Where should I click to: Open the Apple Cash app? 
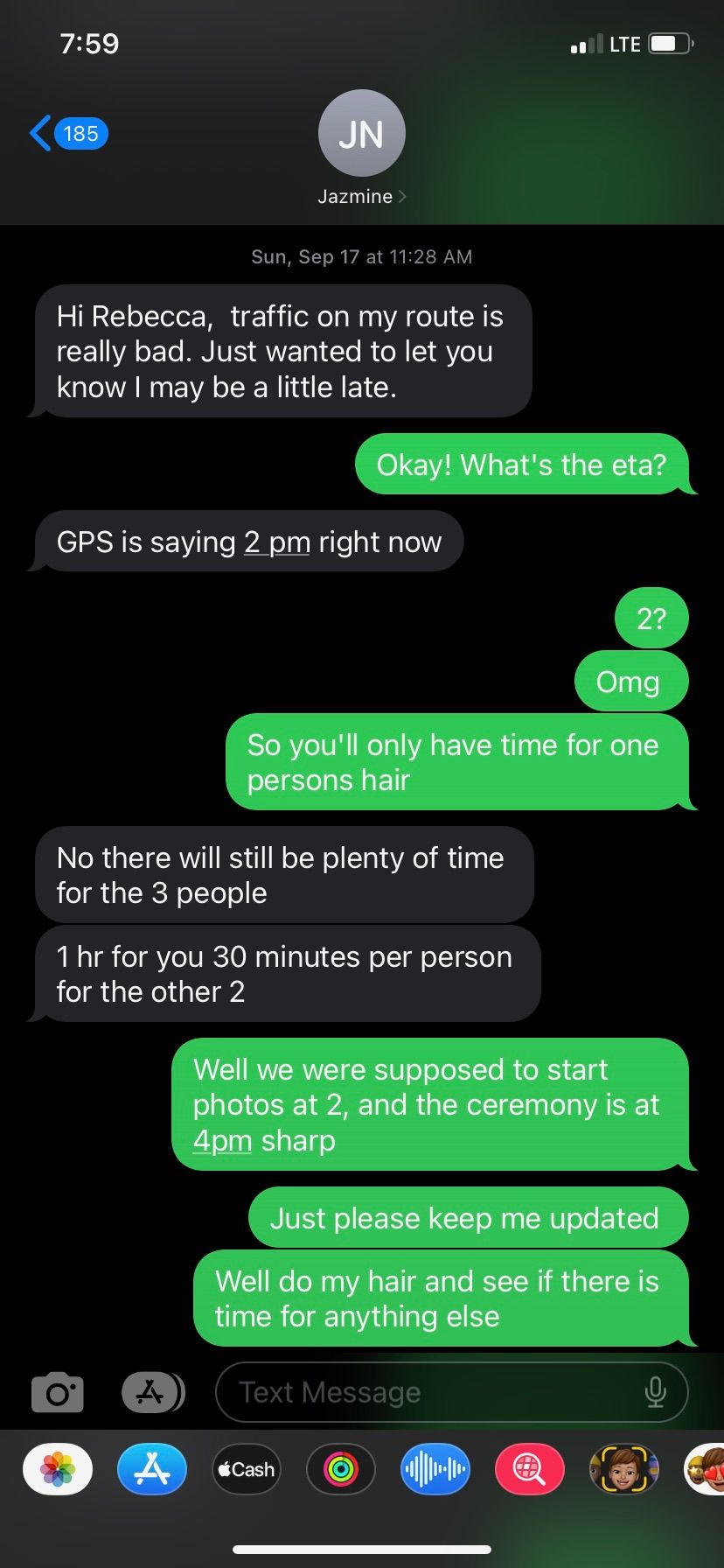tap(247, 1469)
